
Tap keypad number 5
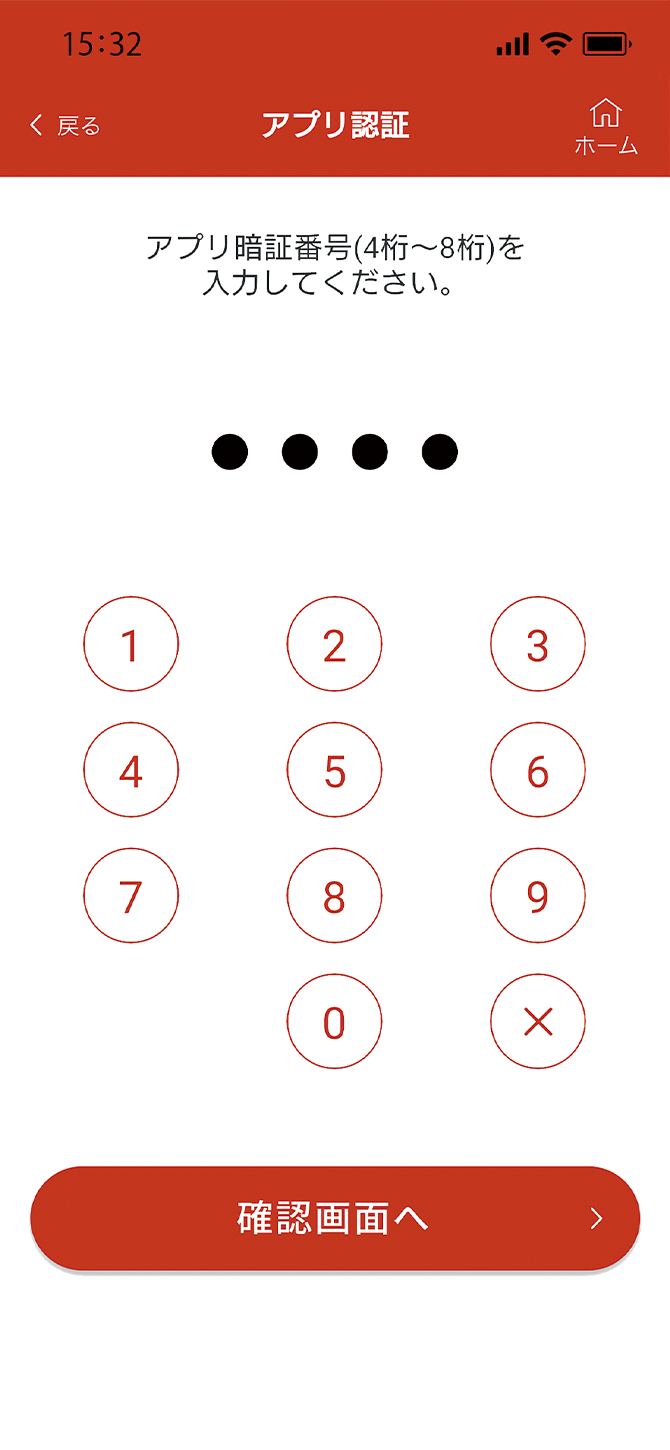(x=335, y=771)
